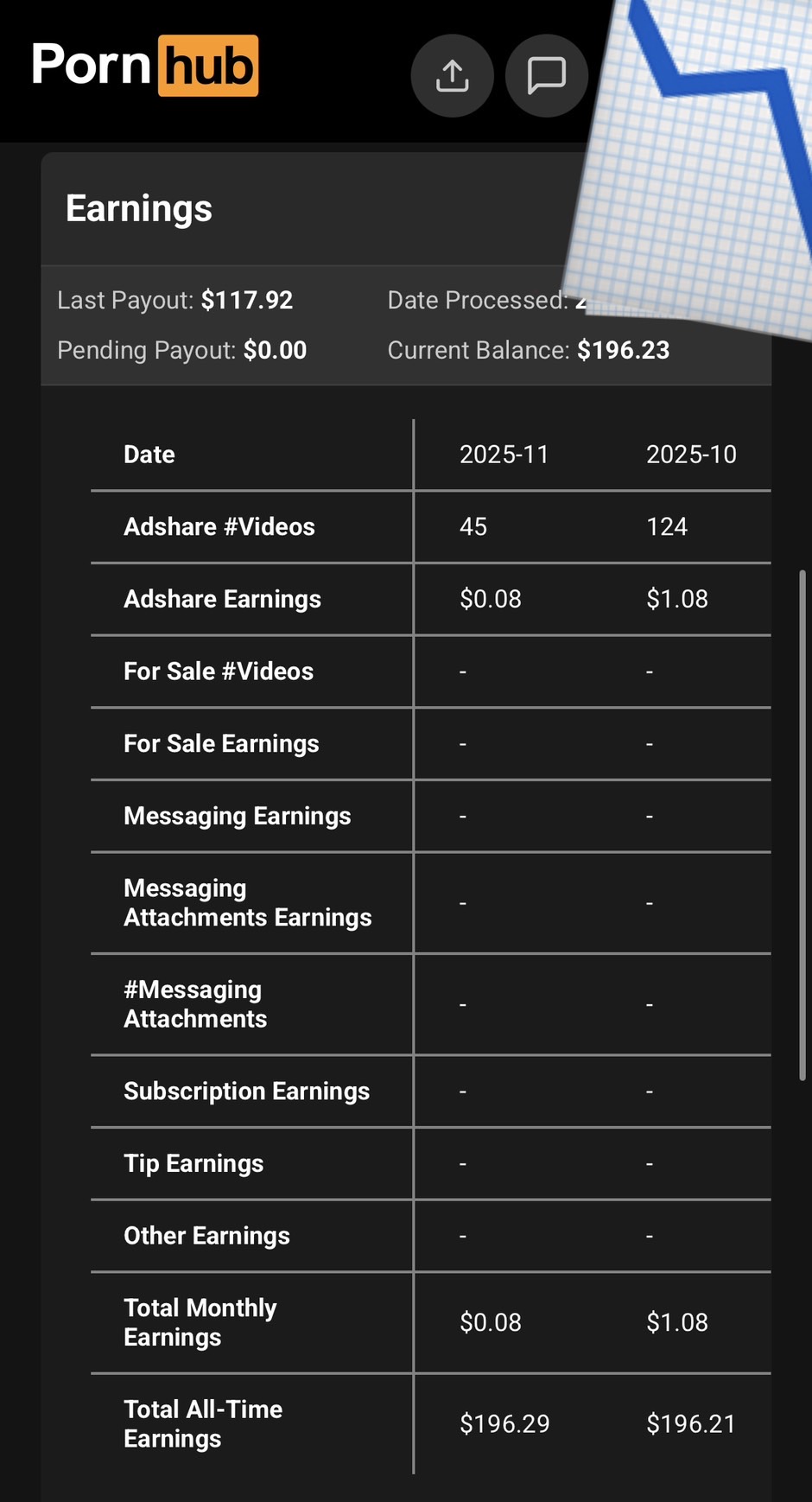The height and width of the screenshot is (1502, 812).
Task: Open the messages chat bubble icon
Action: [x=546, y=76]
